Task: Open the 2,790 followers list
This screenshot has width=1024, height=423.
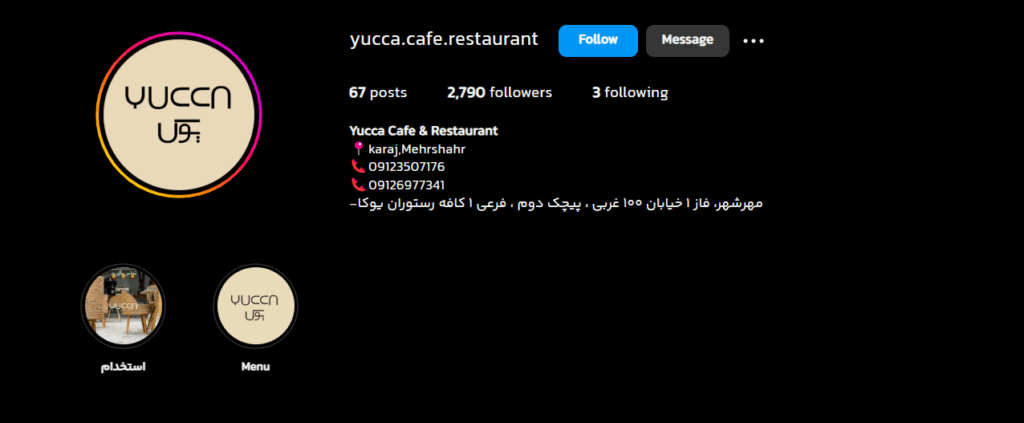Action: click(x=499, y=93)
